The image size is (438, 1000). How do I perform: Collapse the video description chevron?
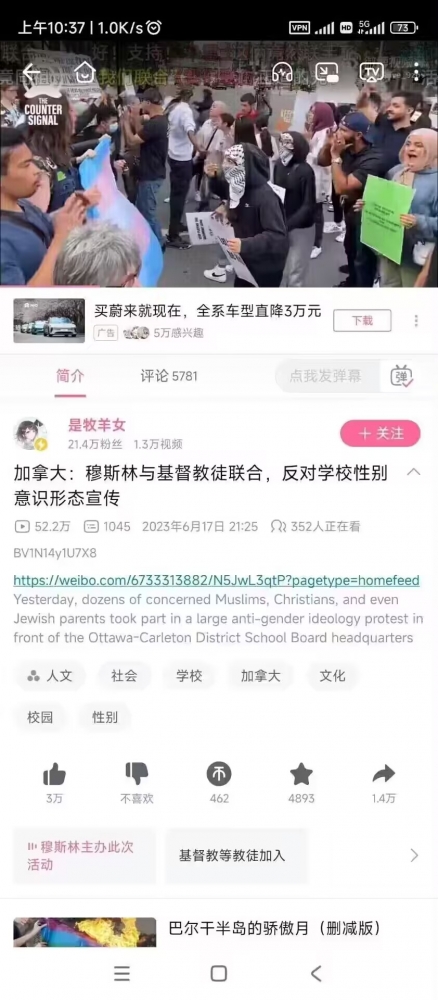pos(414,473)
